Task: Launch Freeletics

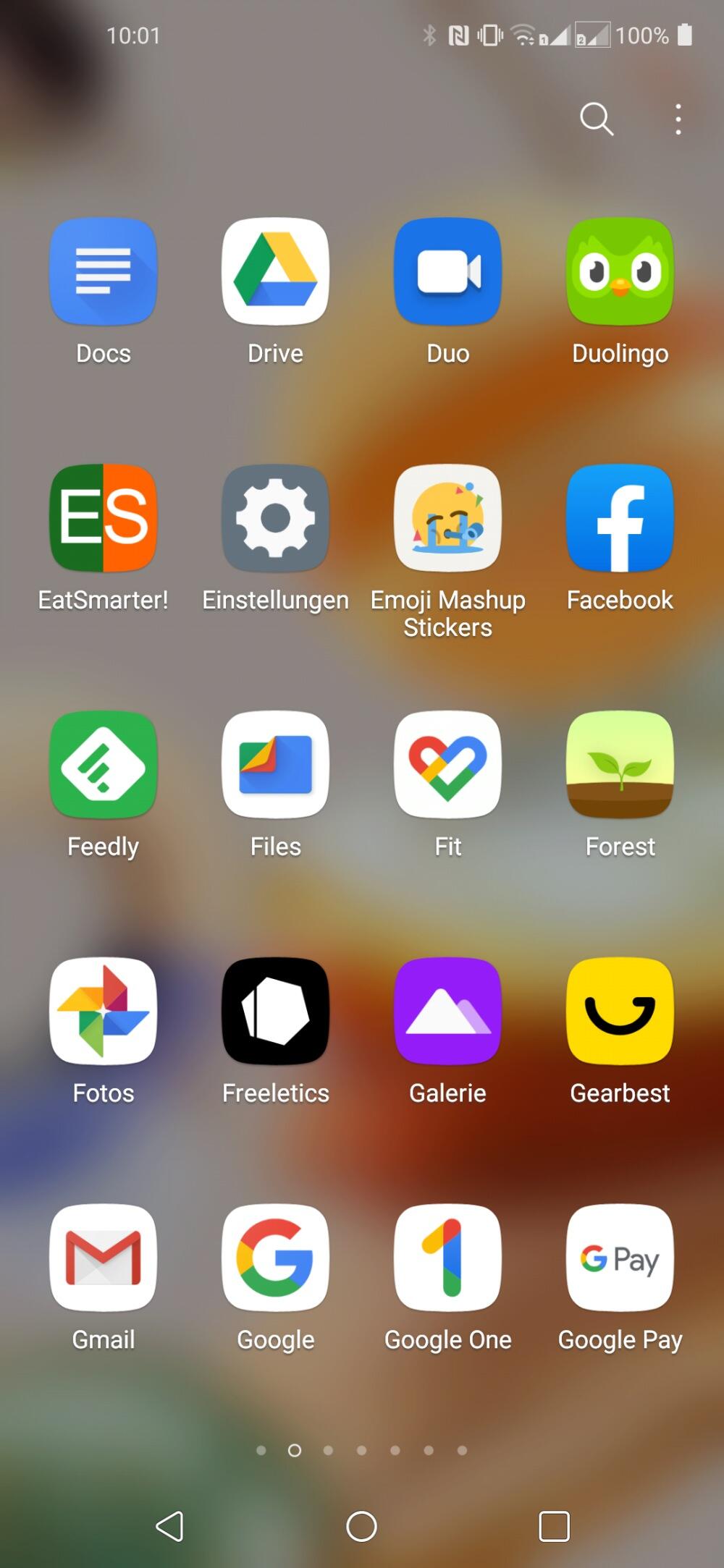Action: [x=276, y=1012]
